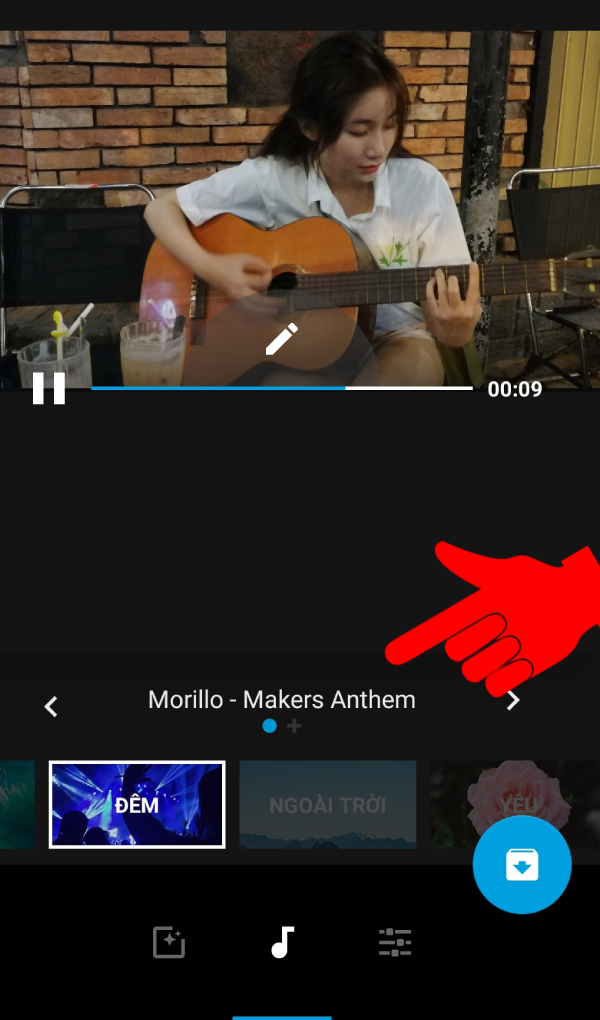Tap the pencil edit icon on video
This screenshot has width=600, height=1020.
[282, 339]
